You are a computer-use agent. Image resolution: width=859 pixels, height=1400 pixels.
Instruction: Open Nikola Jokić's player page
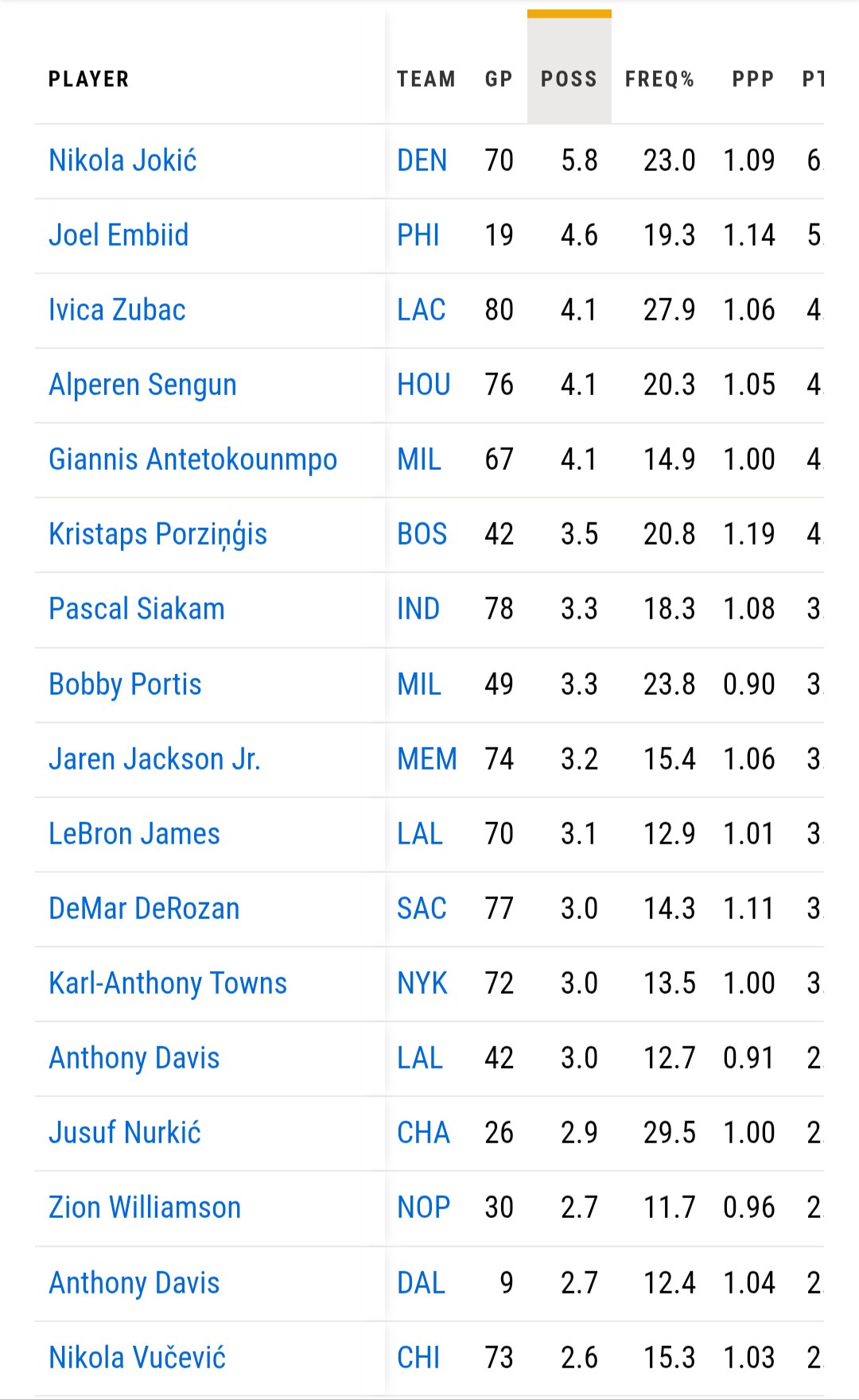tap(122, 161)
